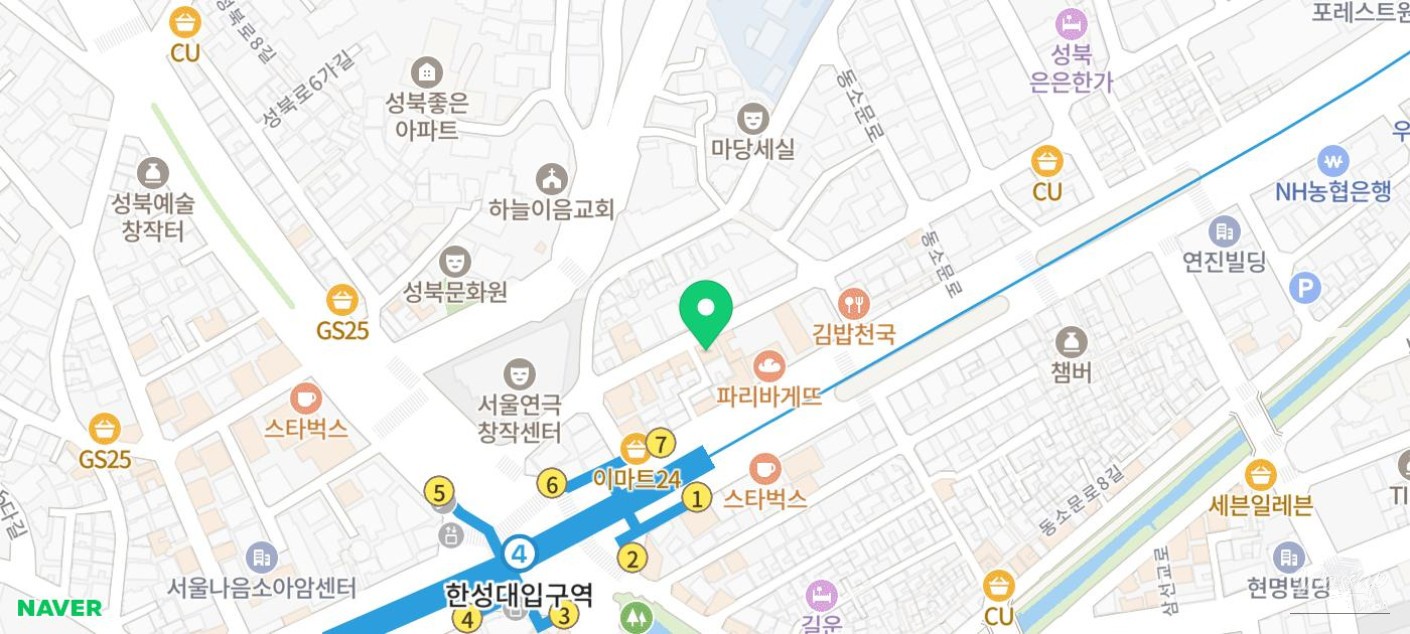Select the 성북좋은아파트 marker
The width and height of the screenshot is (1410, 634).
coord(427,72)
